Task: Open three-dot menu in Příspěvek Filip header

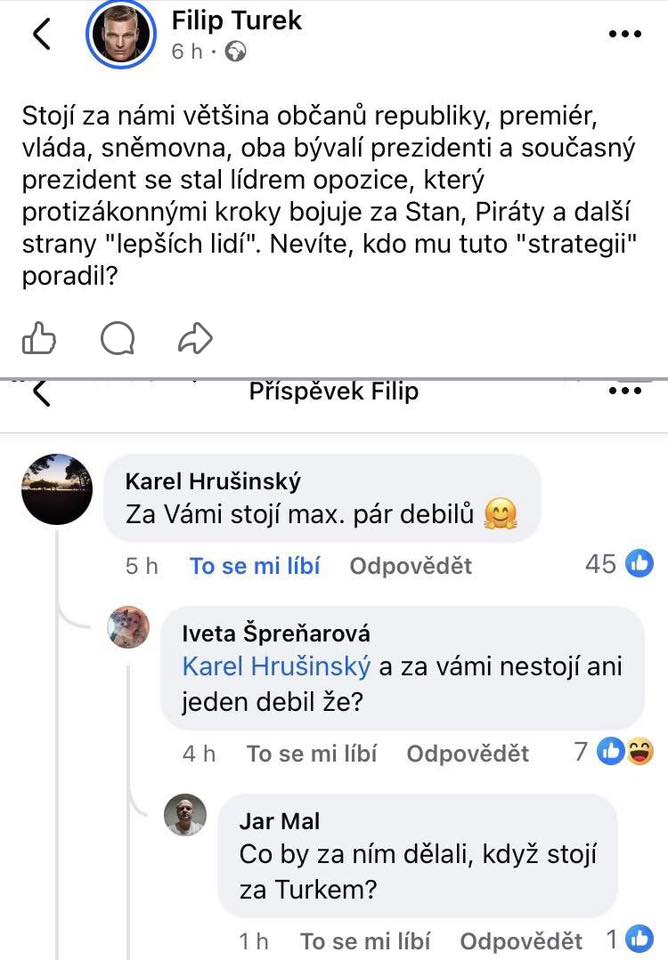Action: [625, 391]
